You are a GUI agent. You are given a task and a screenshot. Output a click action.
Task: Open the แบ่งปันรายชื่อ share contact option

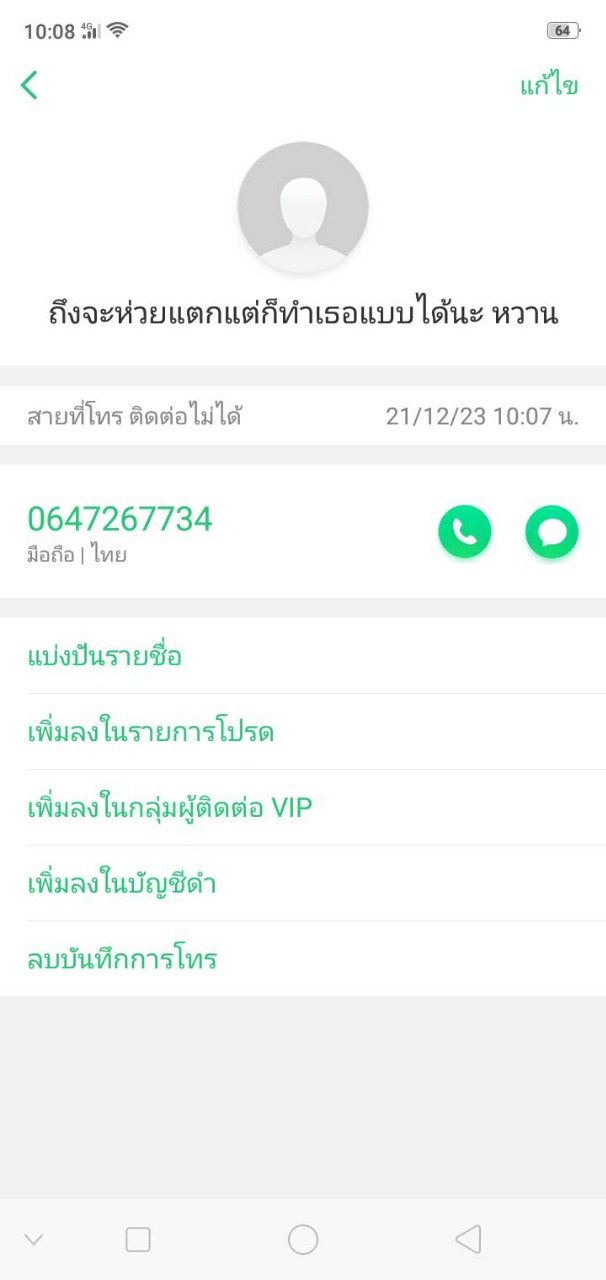pos(104,657)
